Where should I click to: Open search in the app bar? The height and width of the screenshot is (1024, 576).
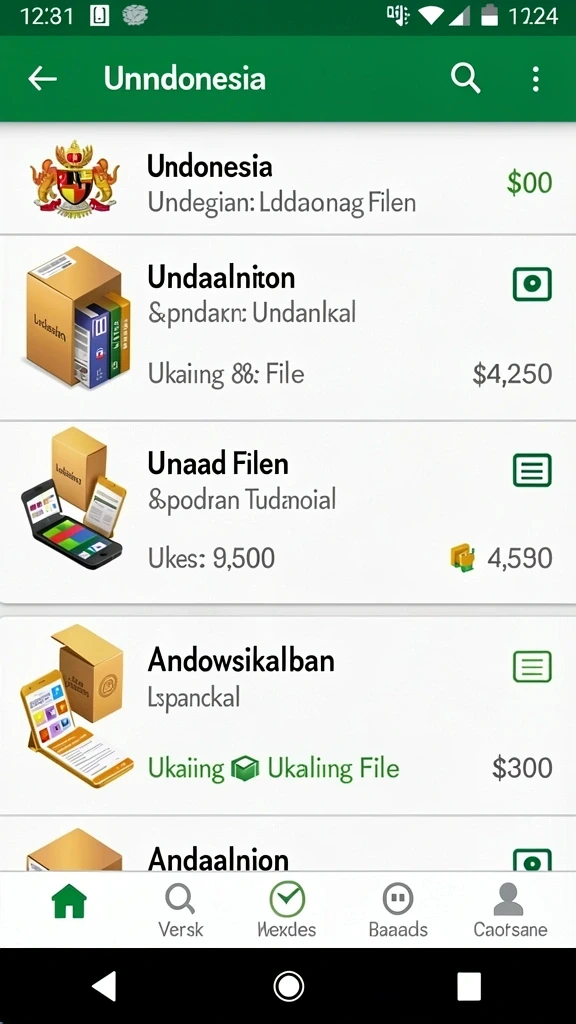[466, 79]
